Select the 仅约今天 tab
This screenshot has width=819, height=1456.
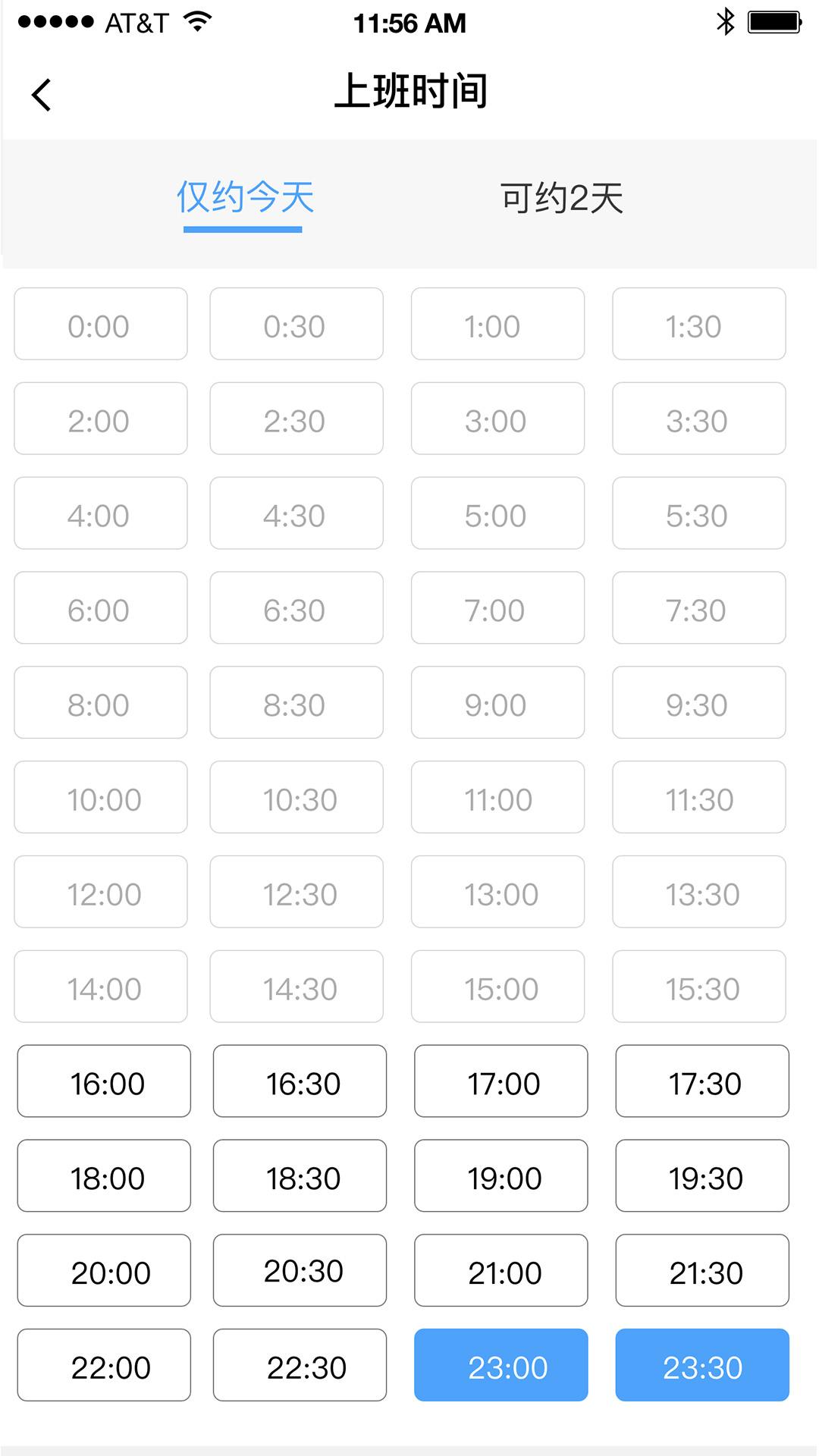[x=244, y=198]
